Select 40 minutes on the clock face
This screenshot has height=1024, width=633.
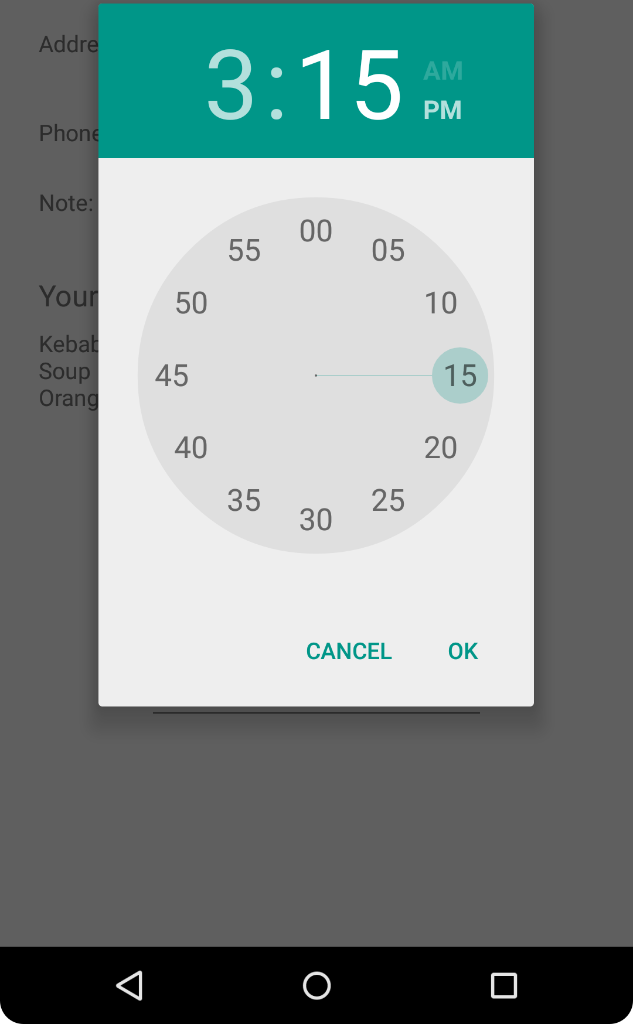coord(191,447)
